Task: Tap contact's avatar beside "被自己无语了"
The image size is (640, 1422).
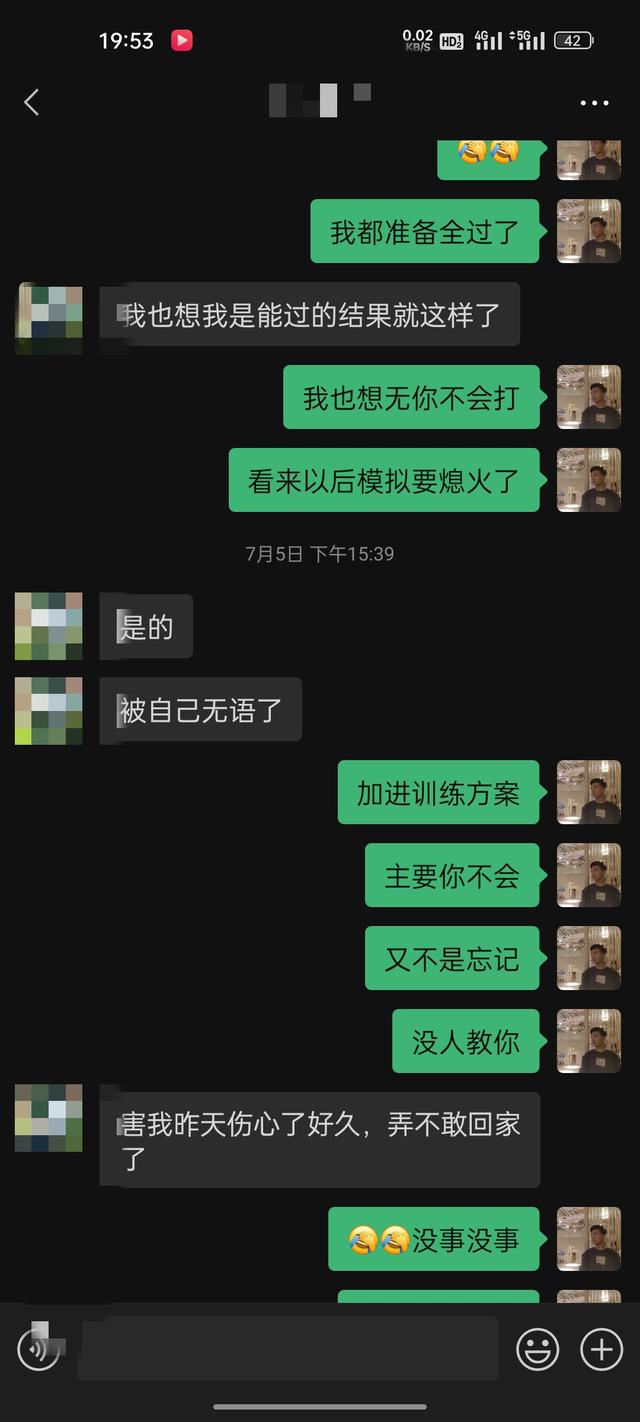Action: tap(49, 710)
